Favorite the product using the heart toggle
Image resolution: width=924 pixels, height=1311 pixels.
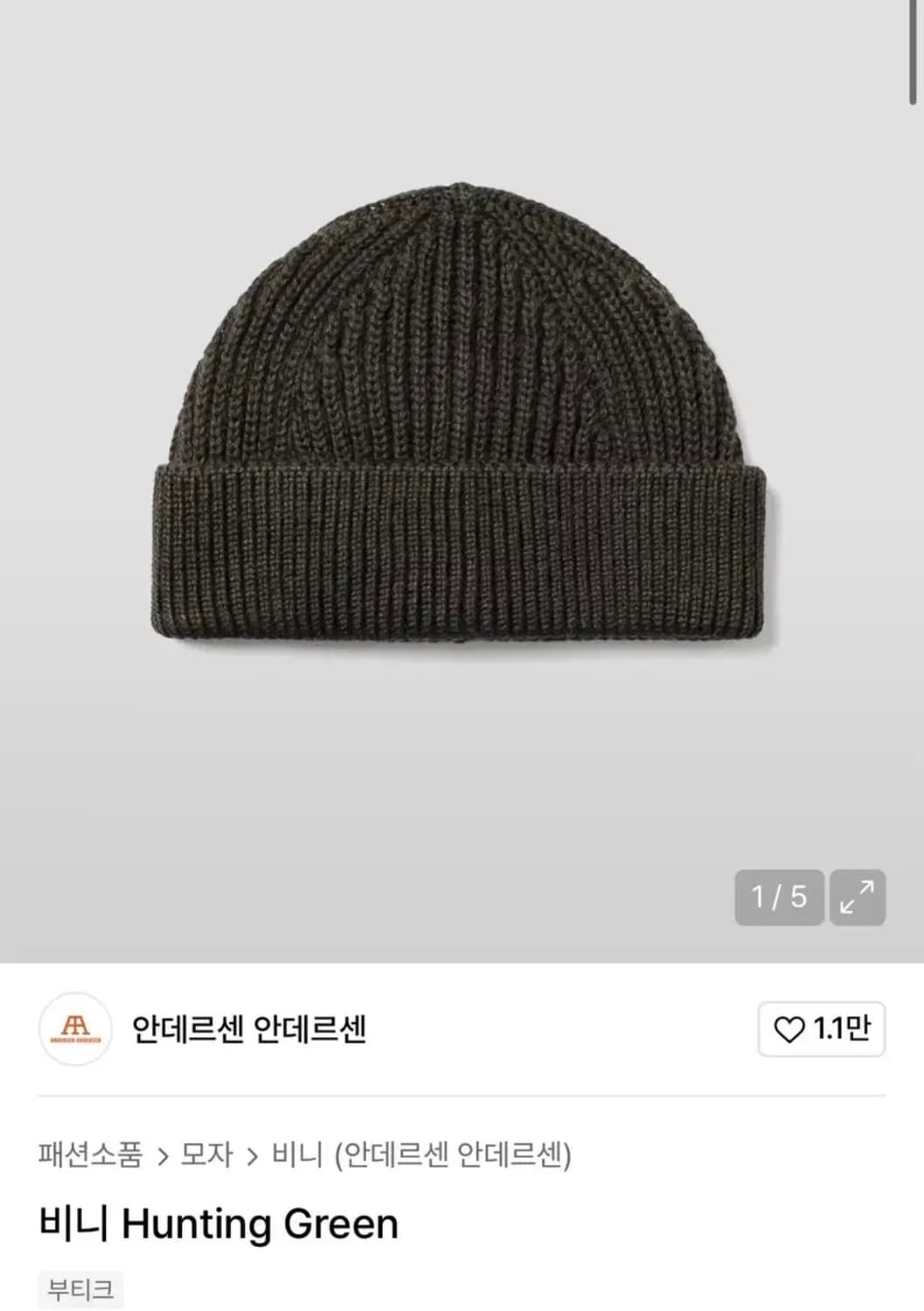click(x=789, y=1030)
